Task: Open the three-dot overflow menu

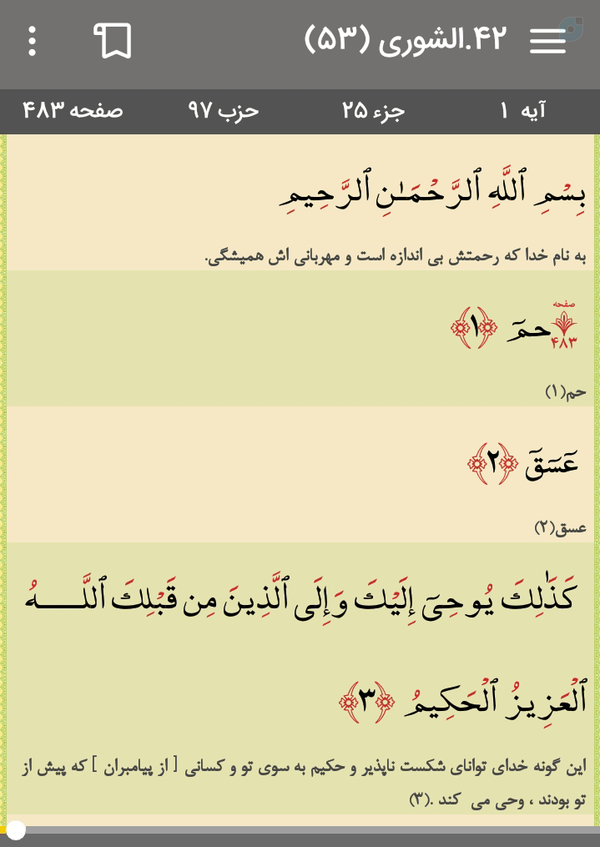Action: click(x=32, y=41)
